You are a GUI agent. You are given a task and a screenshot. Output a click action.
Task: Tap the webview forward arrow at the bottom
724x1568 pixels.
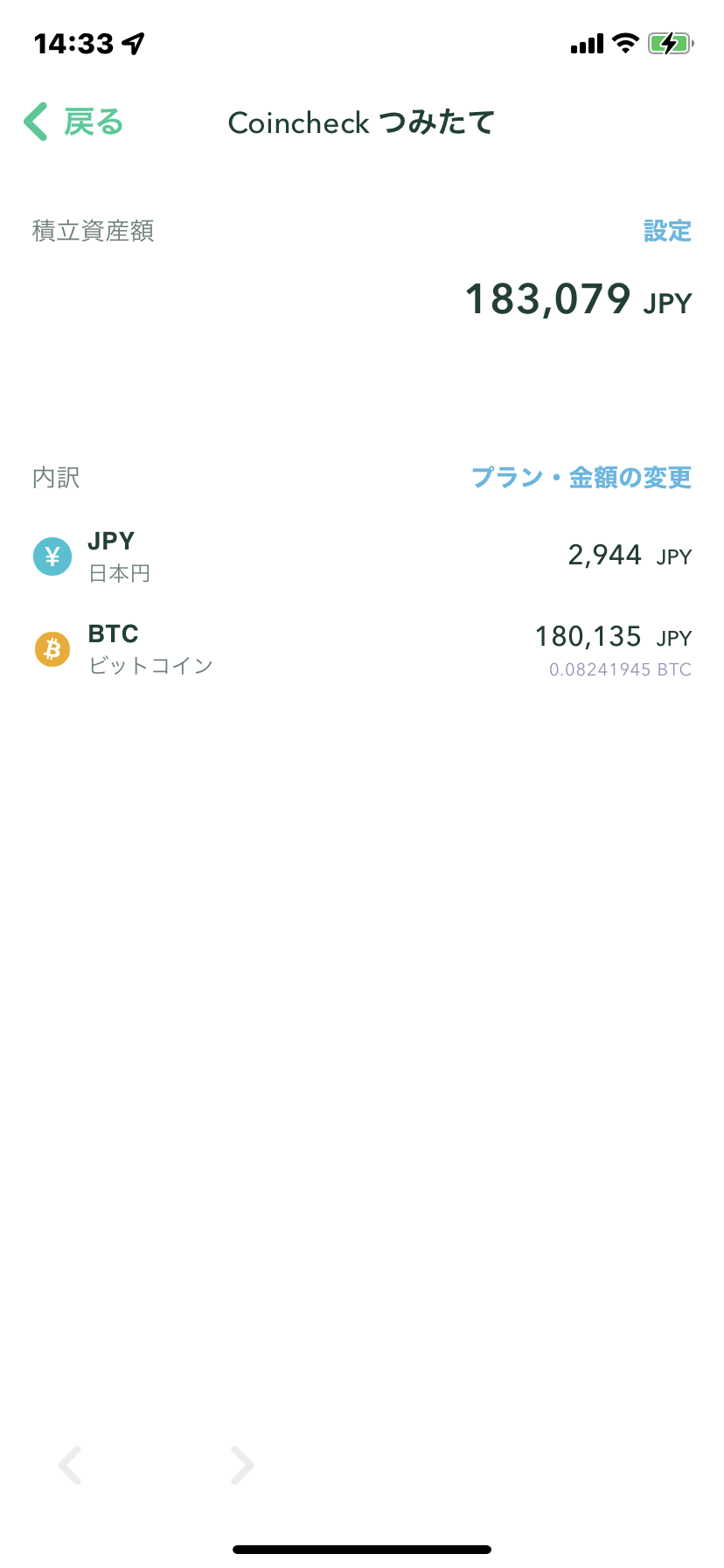[242, 1465]
